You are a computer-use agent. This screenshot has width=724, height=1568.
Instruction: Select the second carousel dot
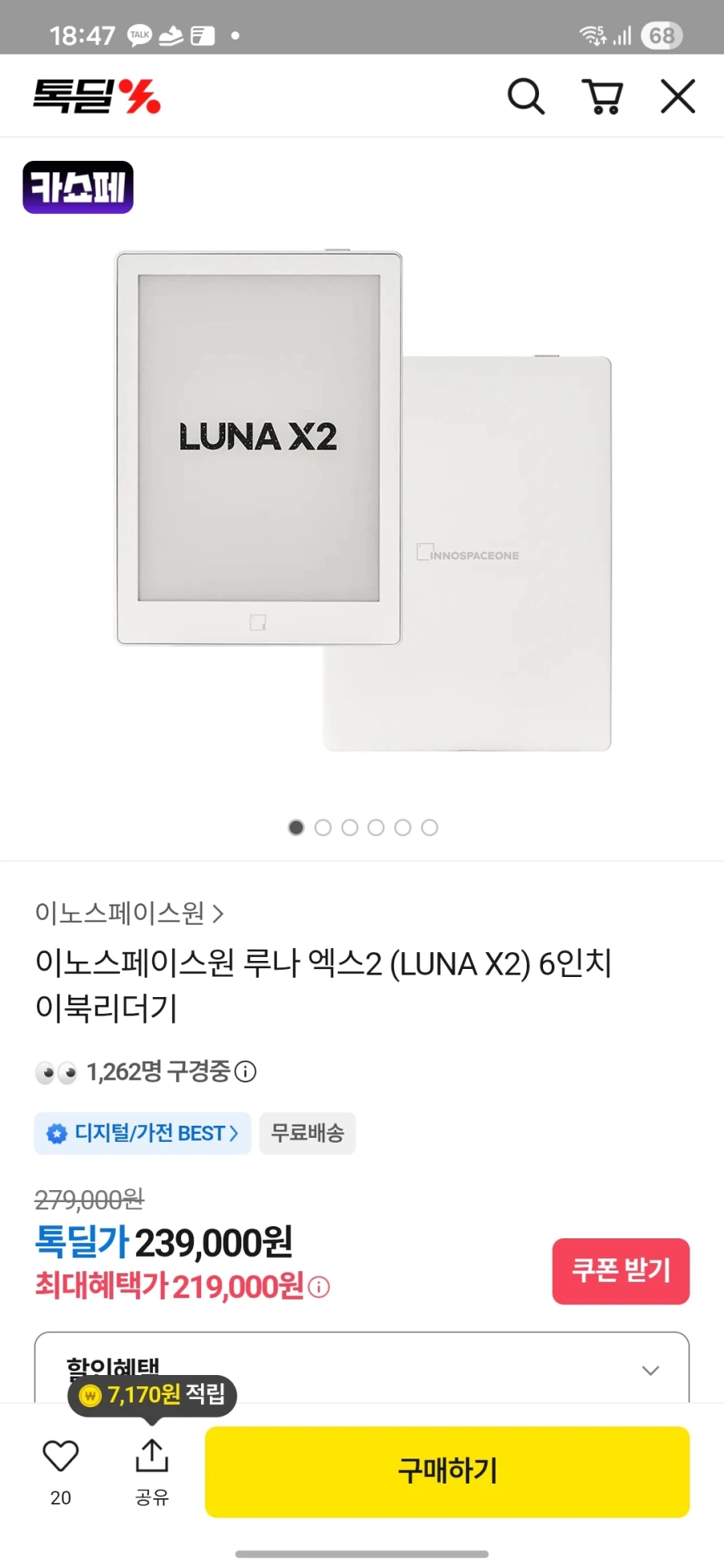pyautogui.click(x=323, y=827)
